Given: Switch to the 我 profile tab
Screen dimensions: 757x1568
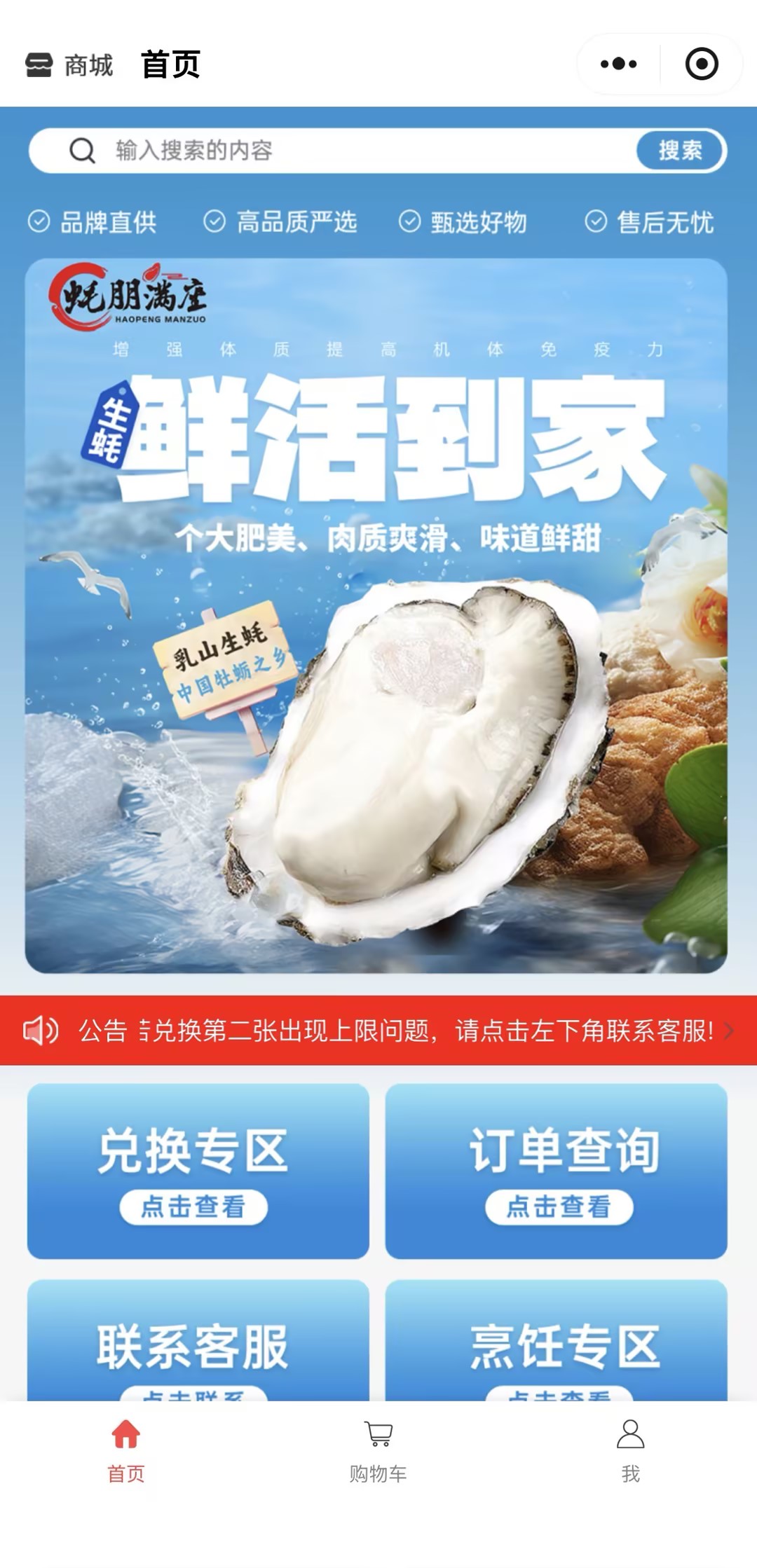Looking at the screenshot, I should click(x=630, y=1452).
